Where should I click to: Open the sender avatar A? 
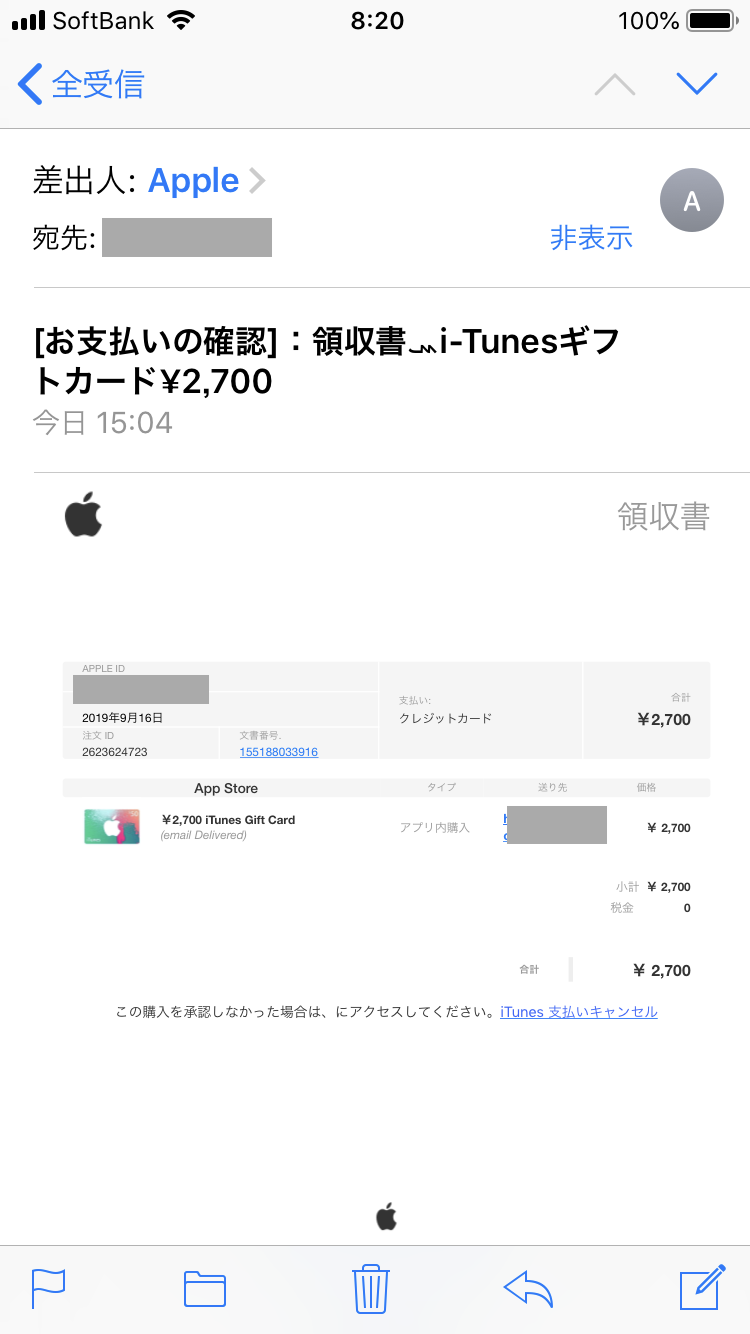[x=691, y=202]
